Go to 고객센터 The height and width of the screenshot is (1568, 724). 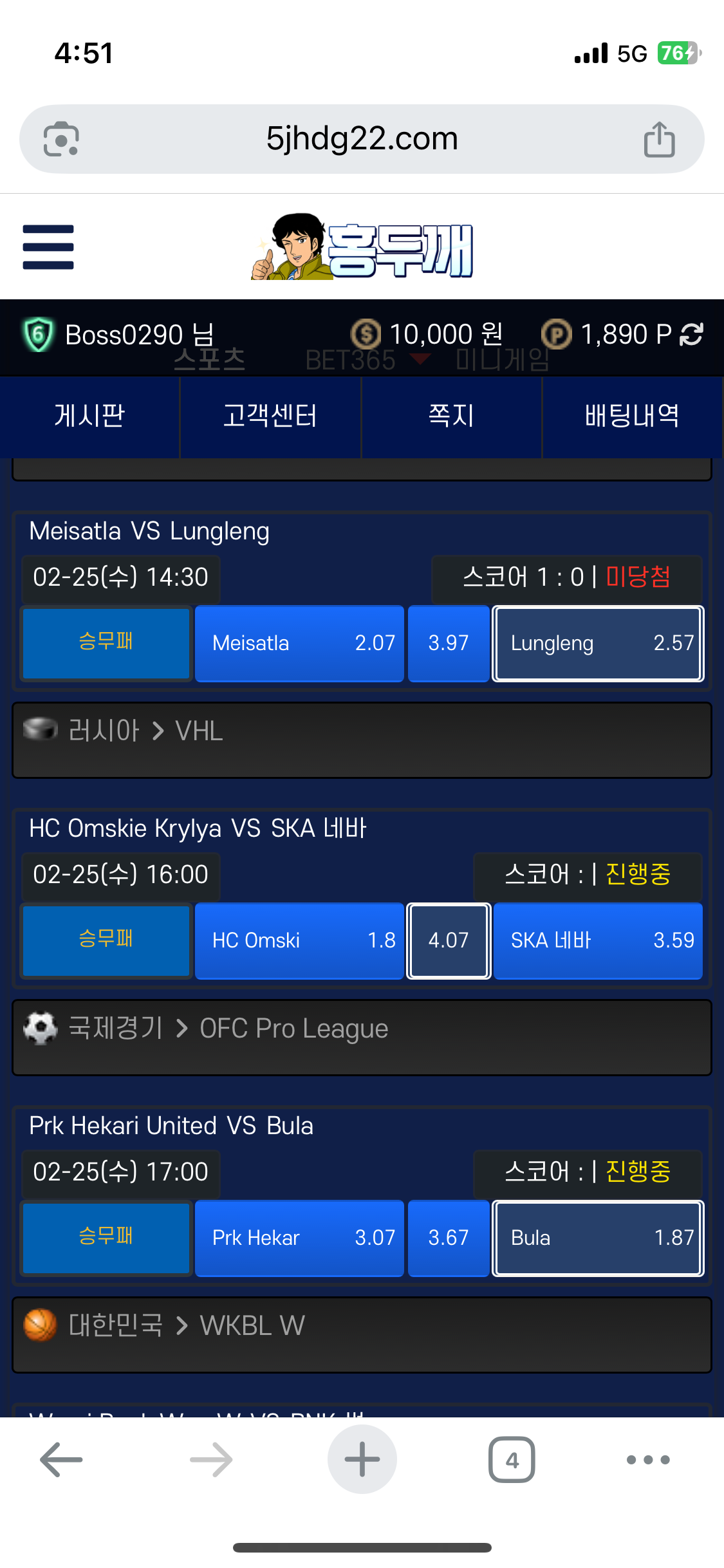click(270, 416)
